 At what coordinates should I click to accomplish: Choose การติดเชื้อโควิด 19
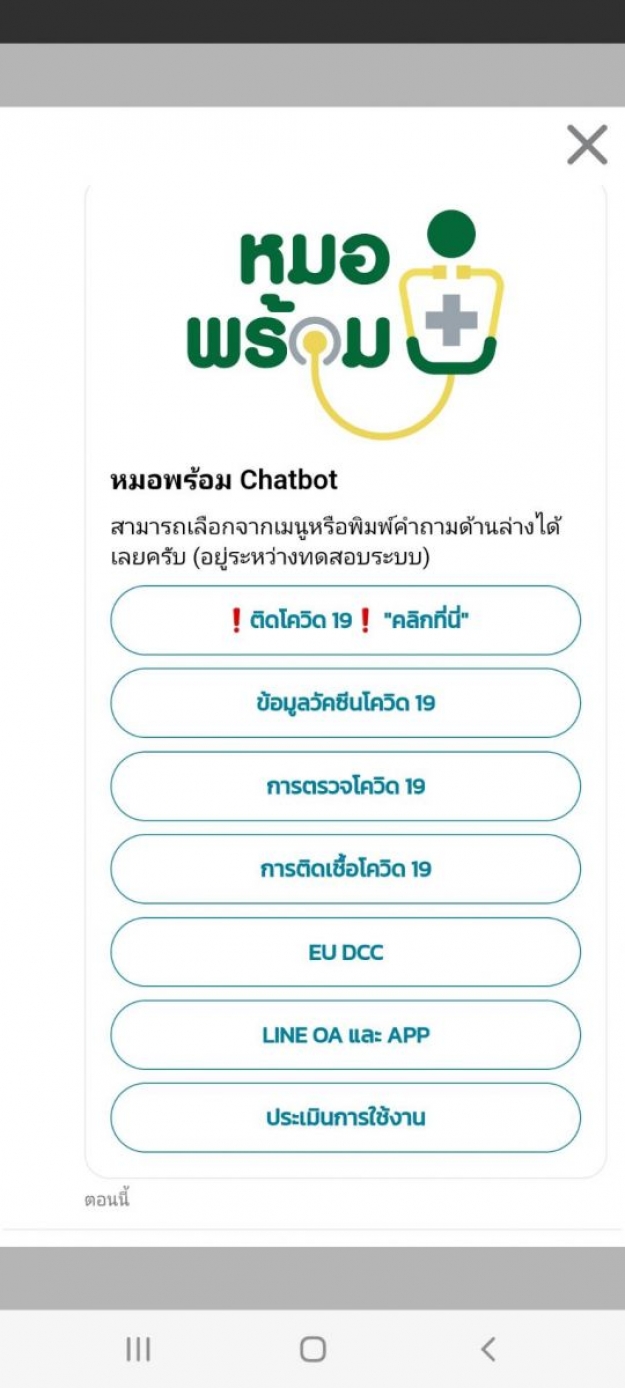tap(345, 869)
